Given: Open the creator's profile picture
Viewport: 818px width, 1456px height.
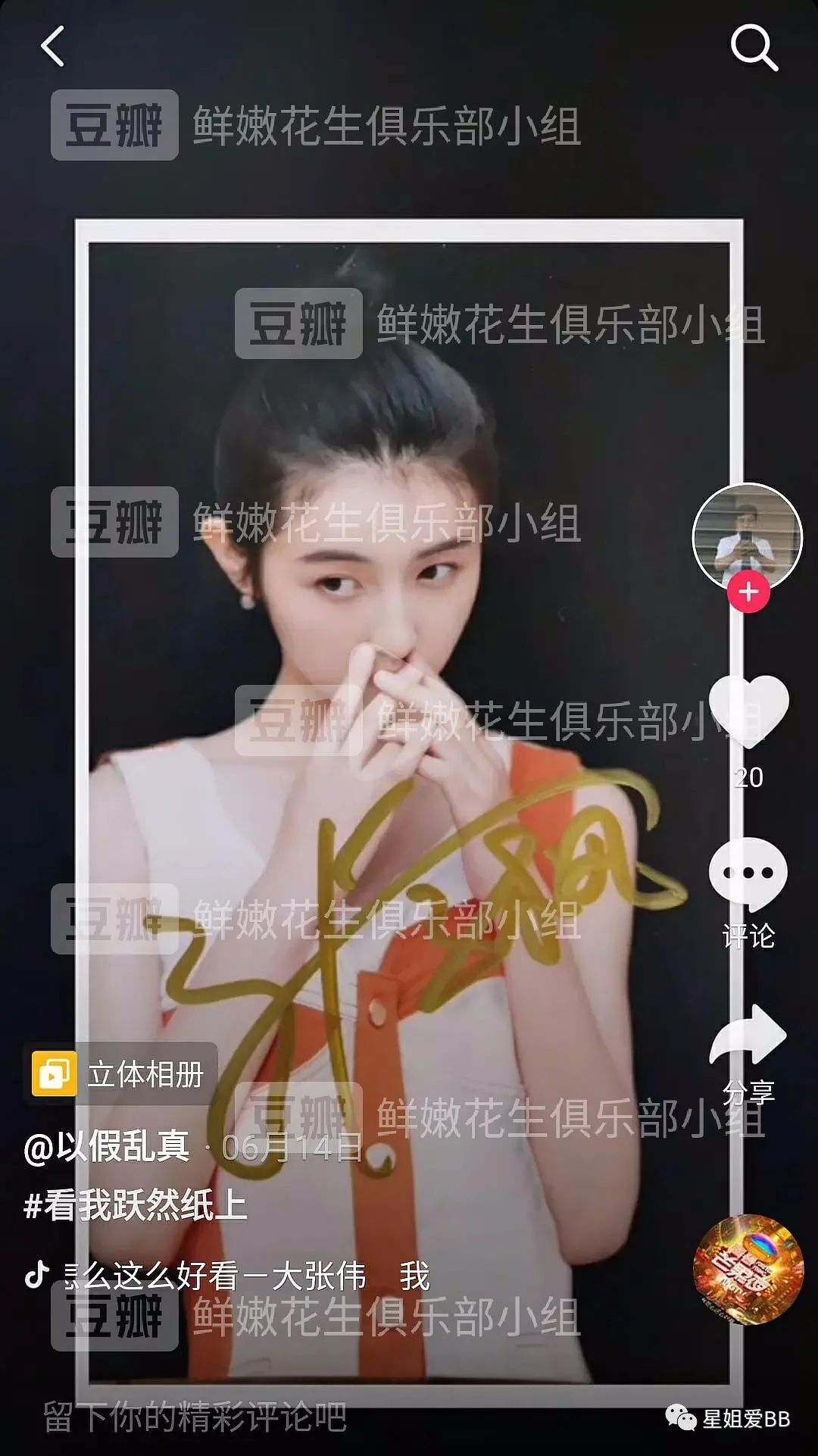Looking at the screenshot, I should (x=747, y=535).
